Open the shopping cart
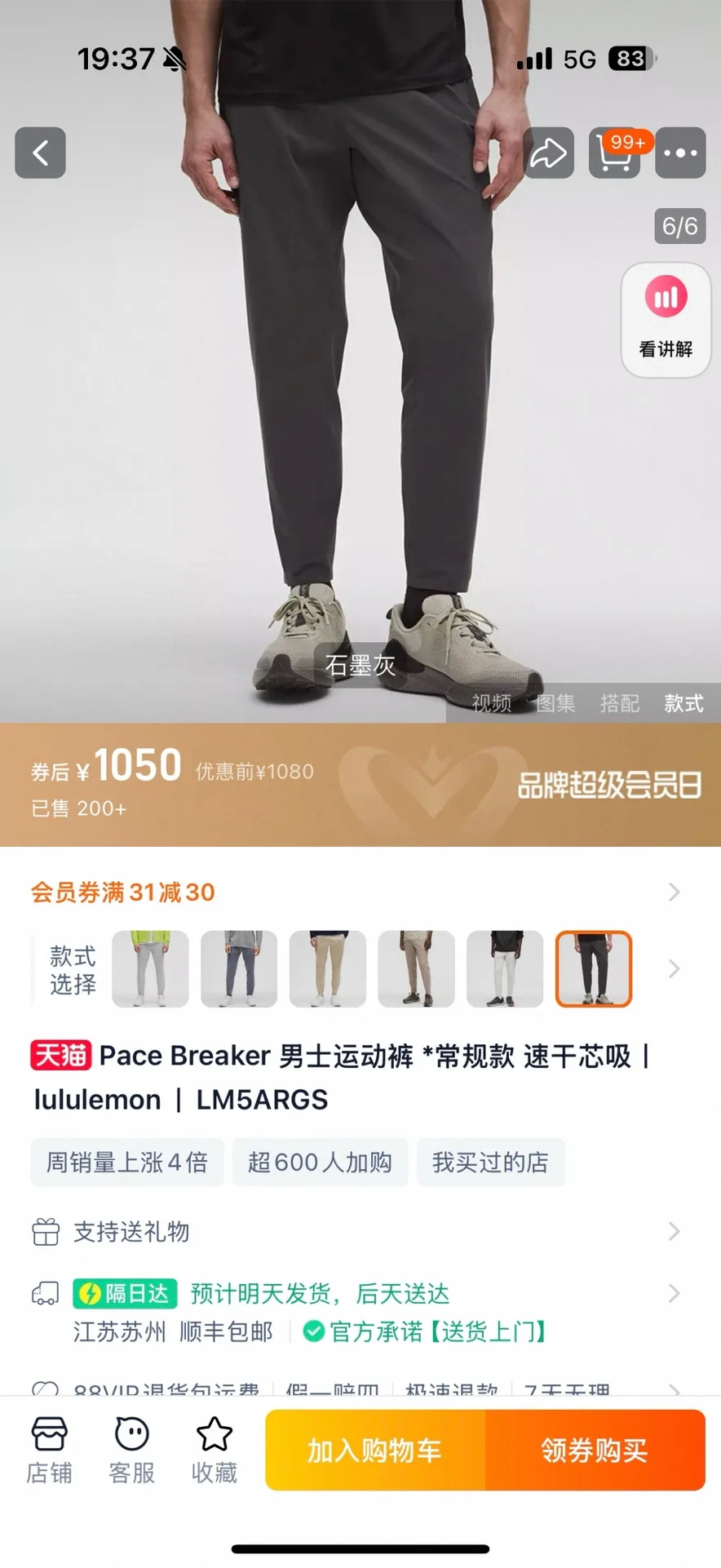The height and width of the screenshot is (1568, 721). pyautogui.click(x=614, y=153)
